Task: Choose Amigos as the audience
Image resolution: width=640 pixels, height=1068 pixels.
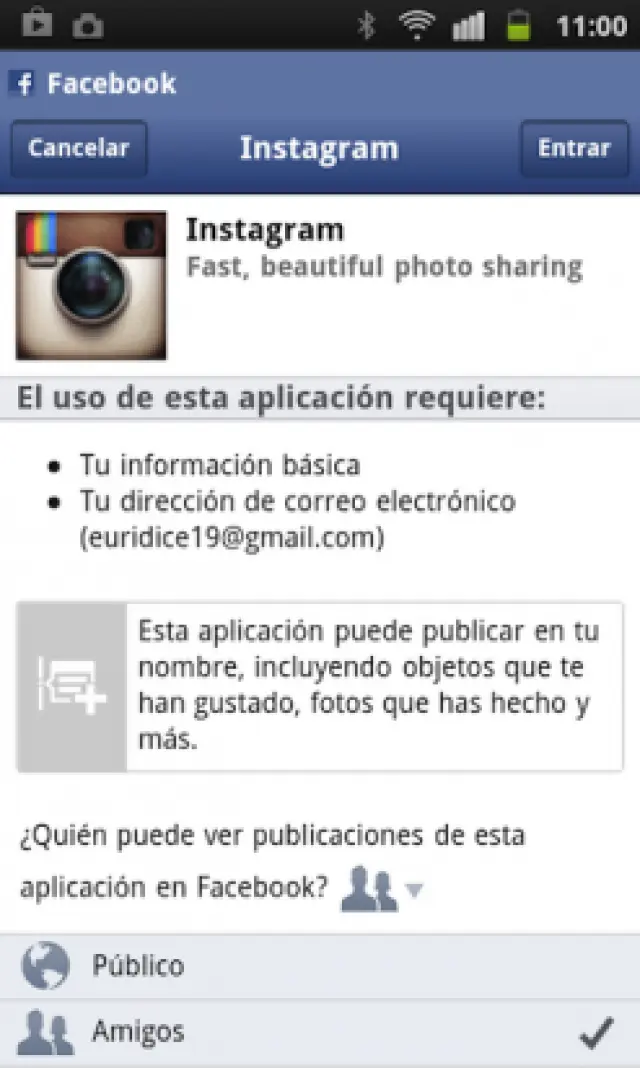Action: (320, 1033)
